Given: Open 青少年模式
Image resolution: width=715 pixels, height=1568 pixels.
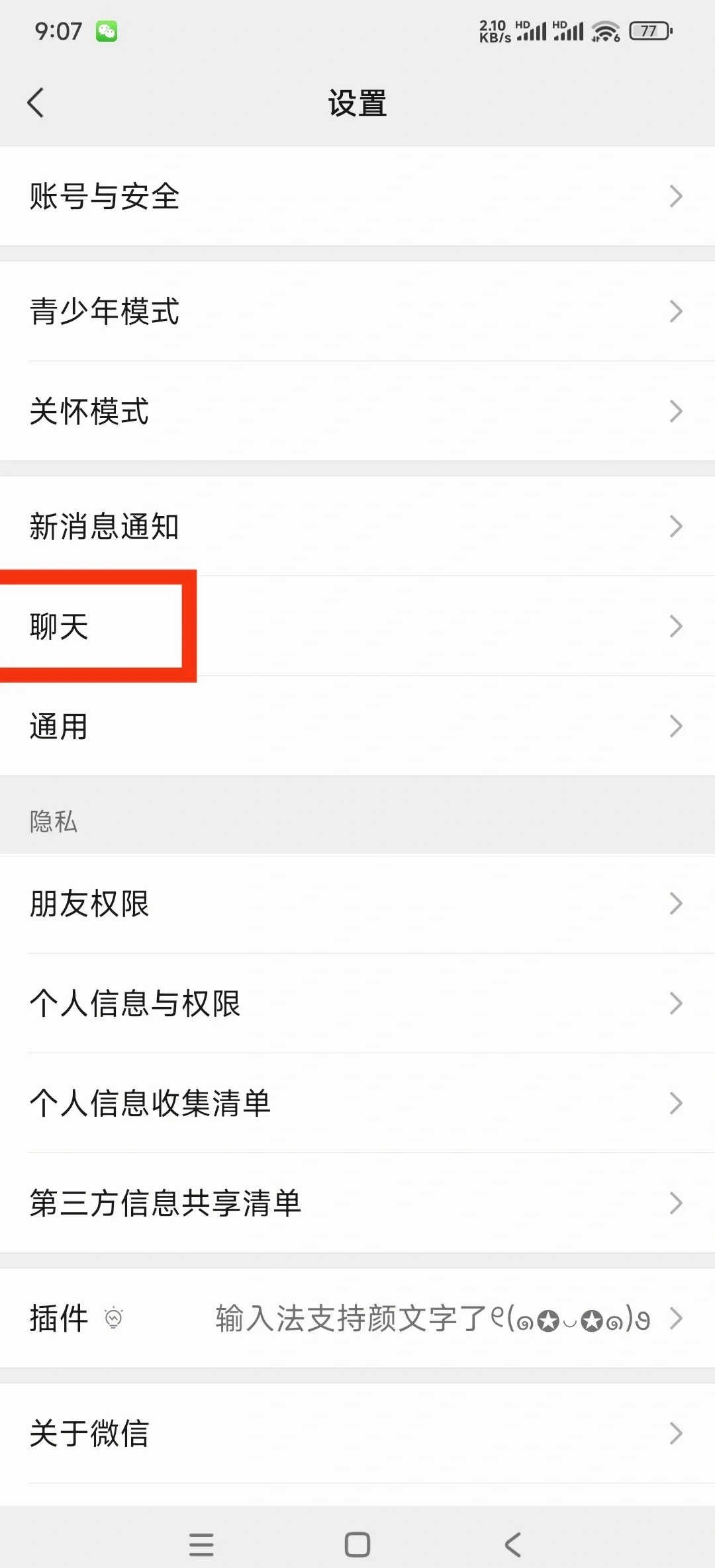Looking at the screenshot, I should (x=358, y=311).
